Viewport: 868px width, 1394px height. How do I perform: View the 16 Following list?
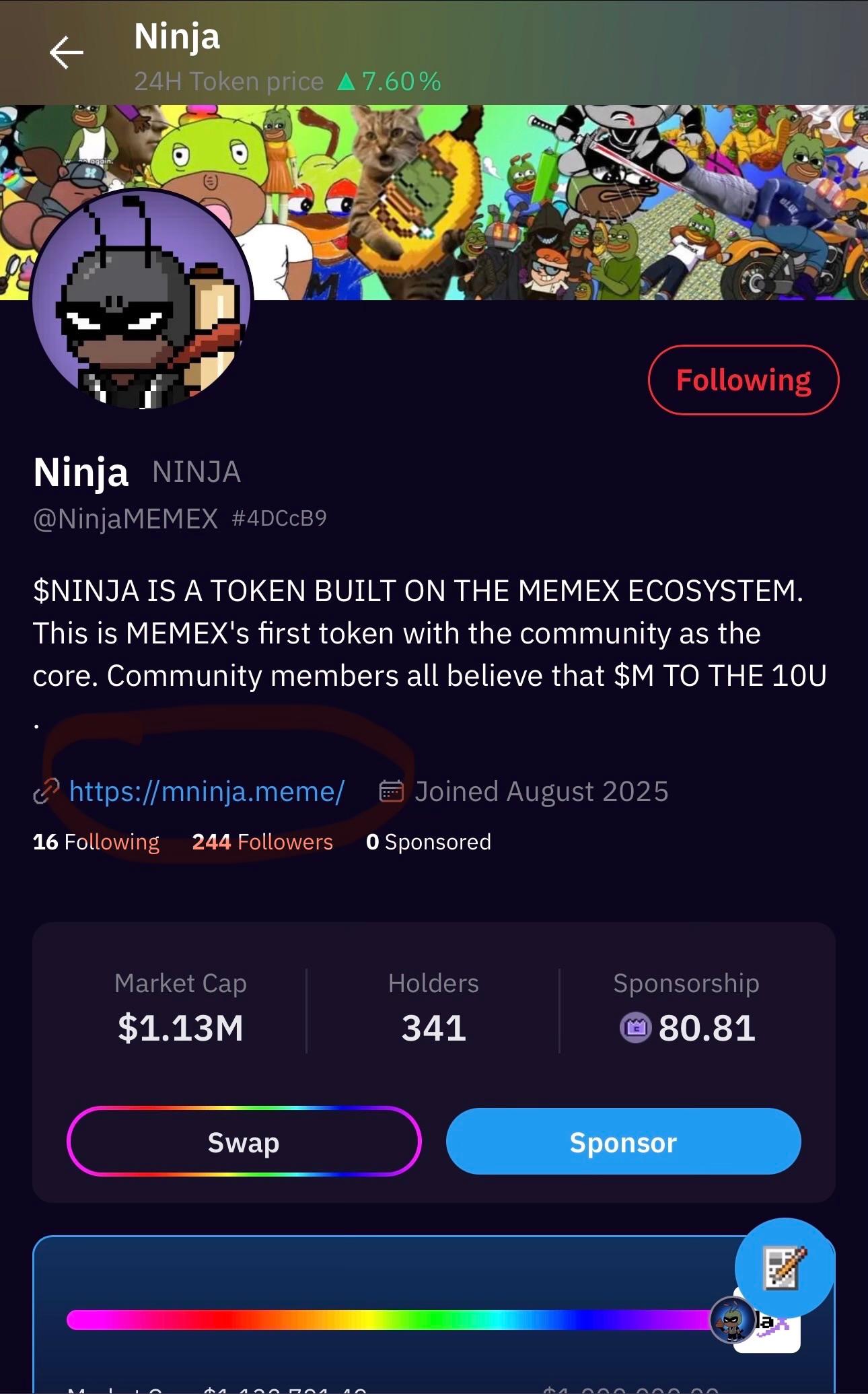tap(96, 842)
